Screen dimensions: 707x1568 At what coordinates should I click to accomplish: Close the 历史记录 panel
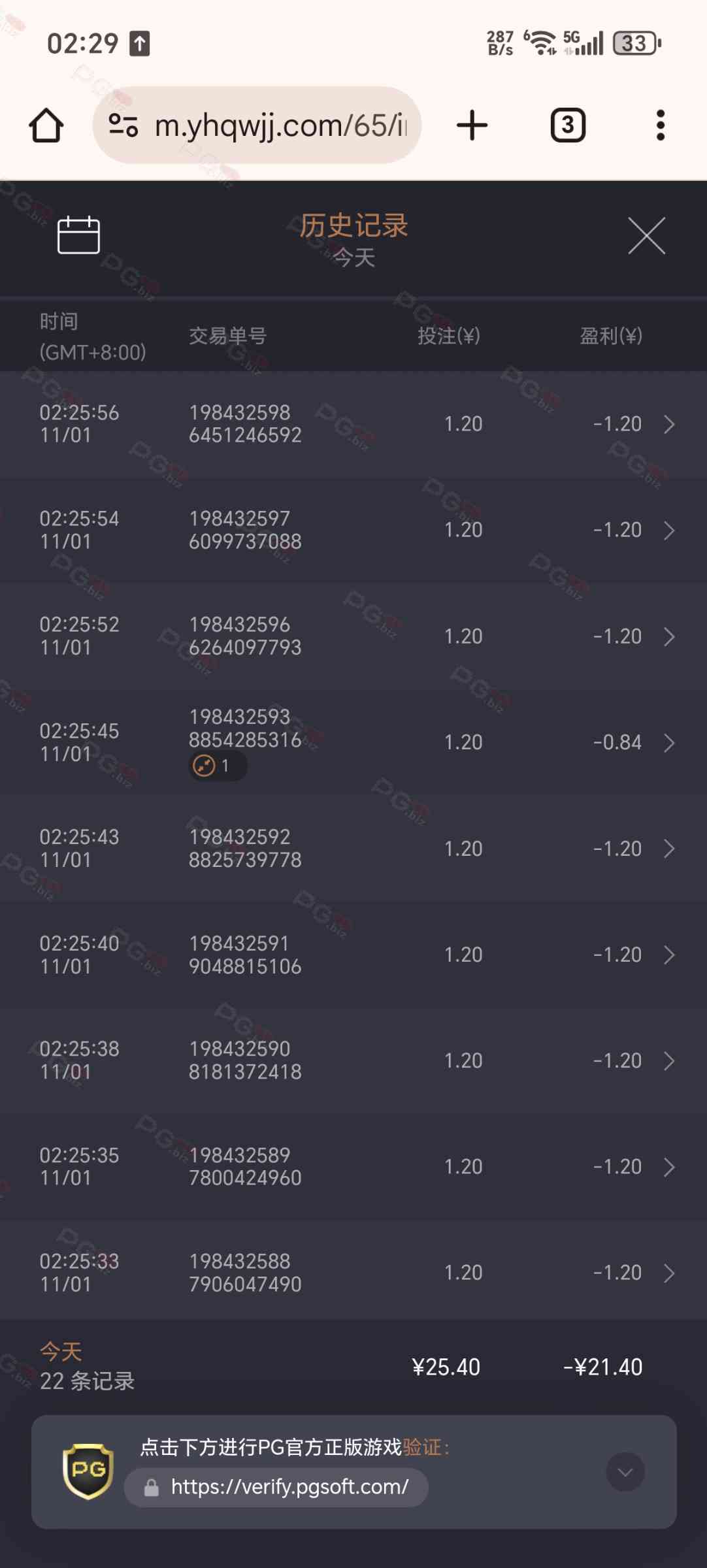click(646, 236)
